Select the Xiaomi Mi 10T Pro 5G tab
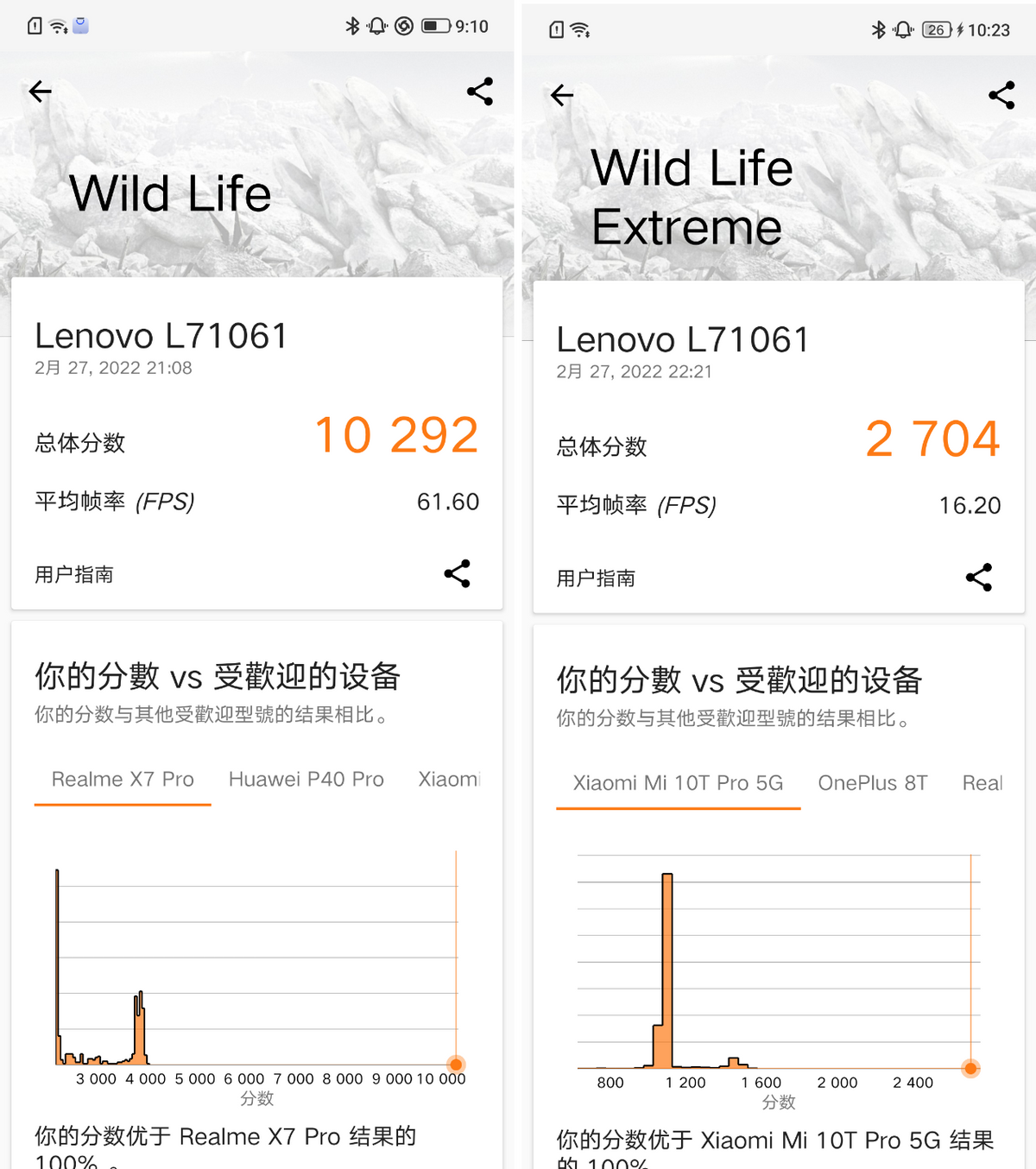Viewport: 1036px width, 1169px height. click(677, 783)
